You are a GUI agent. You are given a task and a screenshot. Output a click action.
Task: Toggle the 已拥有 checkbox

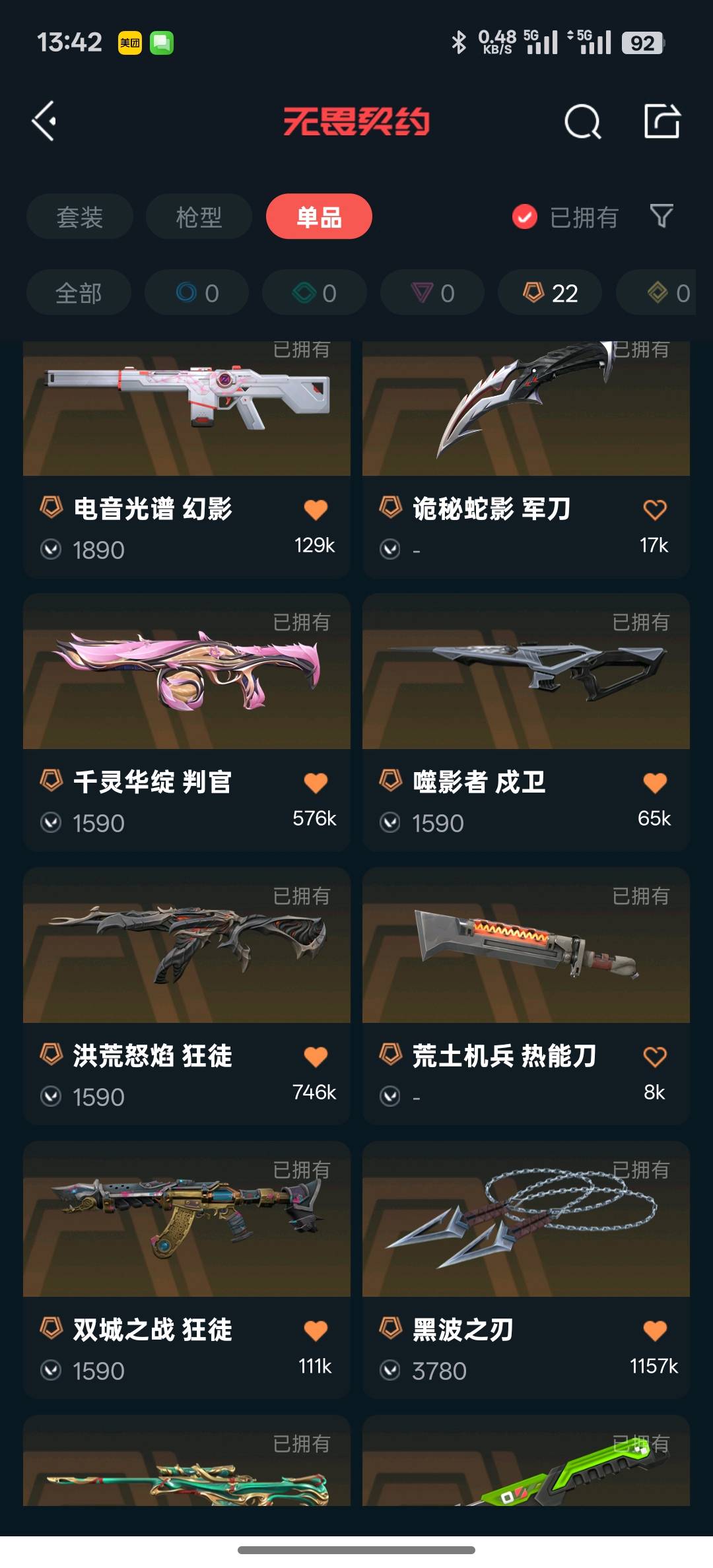pos(525,216)
